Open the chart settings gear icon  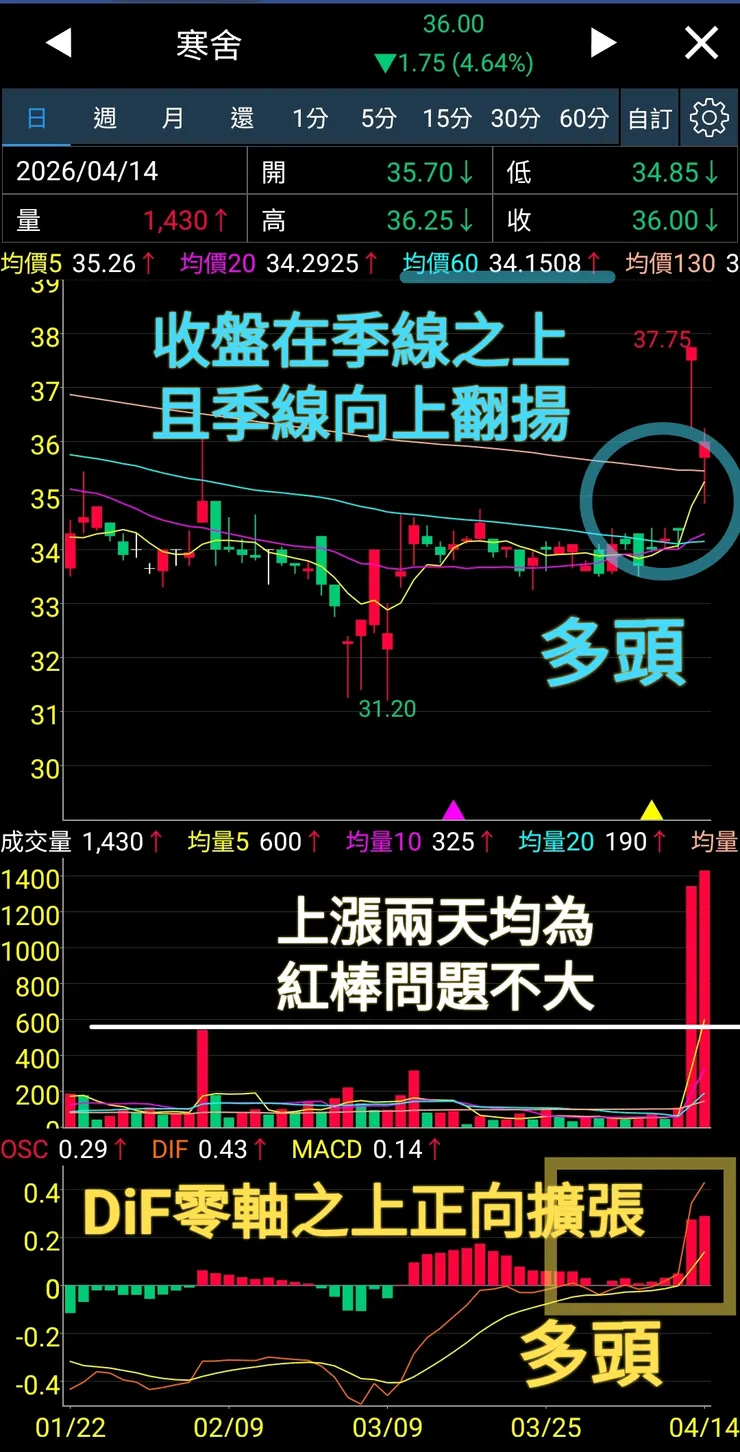coord(709,117)
